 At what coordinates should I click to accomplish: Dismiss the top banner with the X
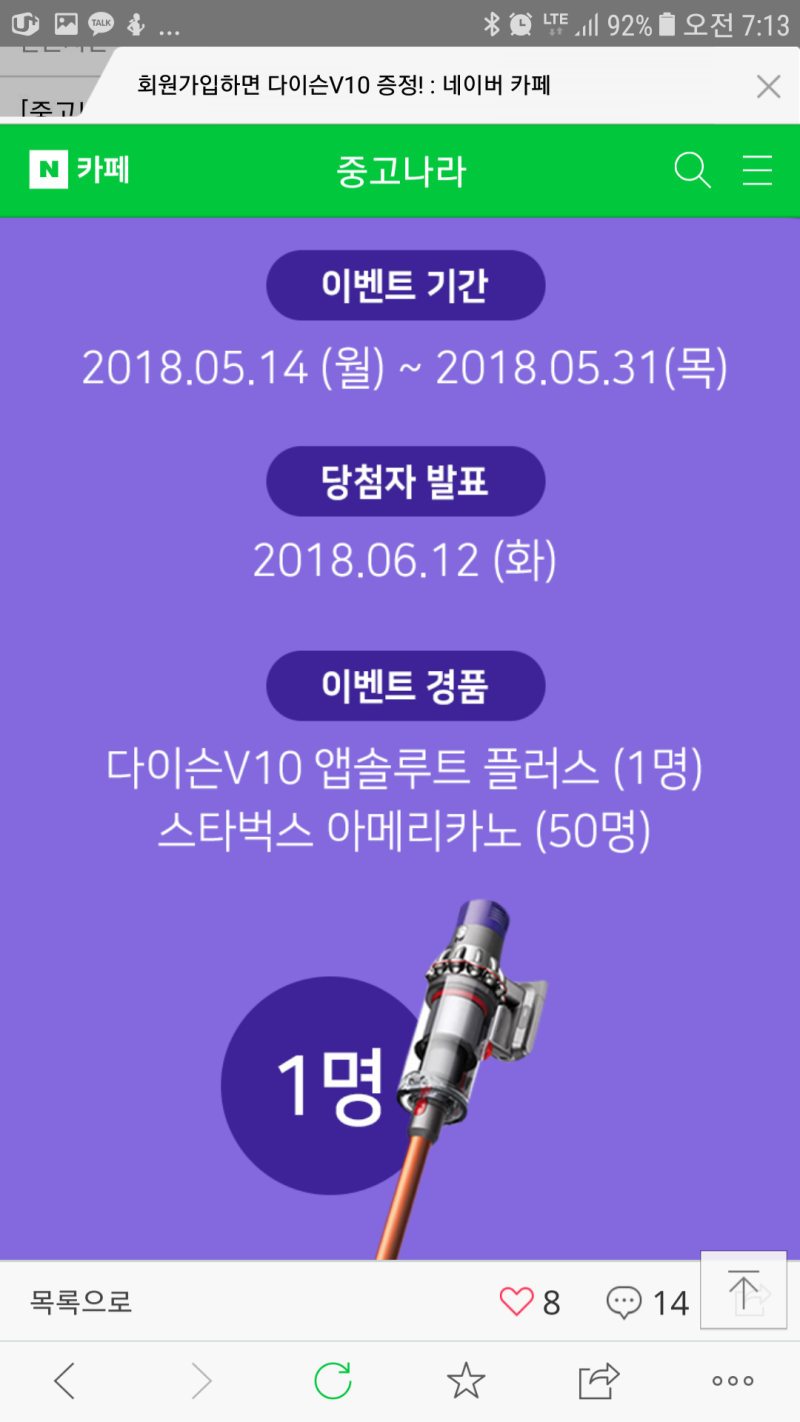pos(768,87)
